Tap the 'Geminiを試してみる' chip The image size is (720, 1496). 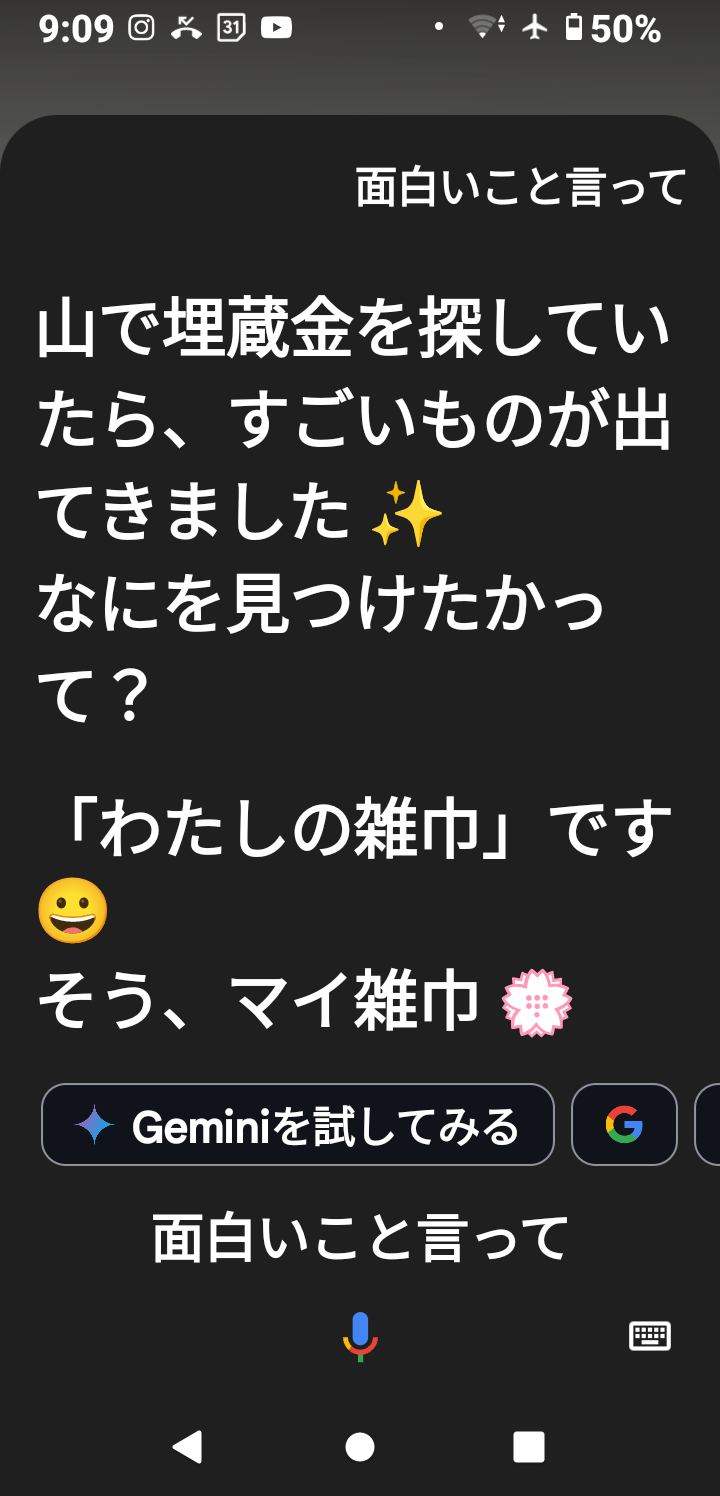click(x=298, y=1125)
